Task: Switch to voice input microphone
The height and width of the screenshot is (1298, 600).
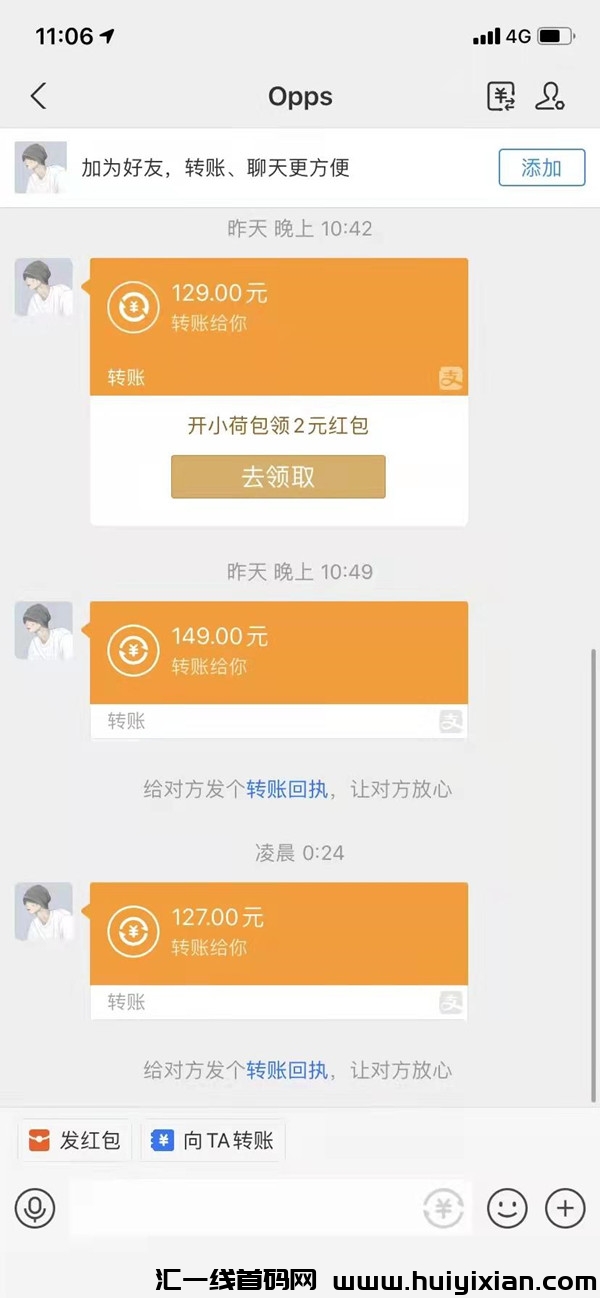Action: [35, 1209]
